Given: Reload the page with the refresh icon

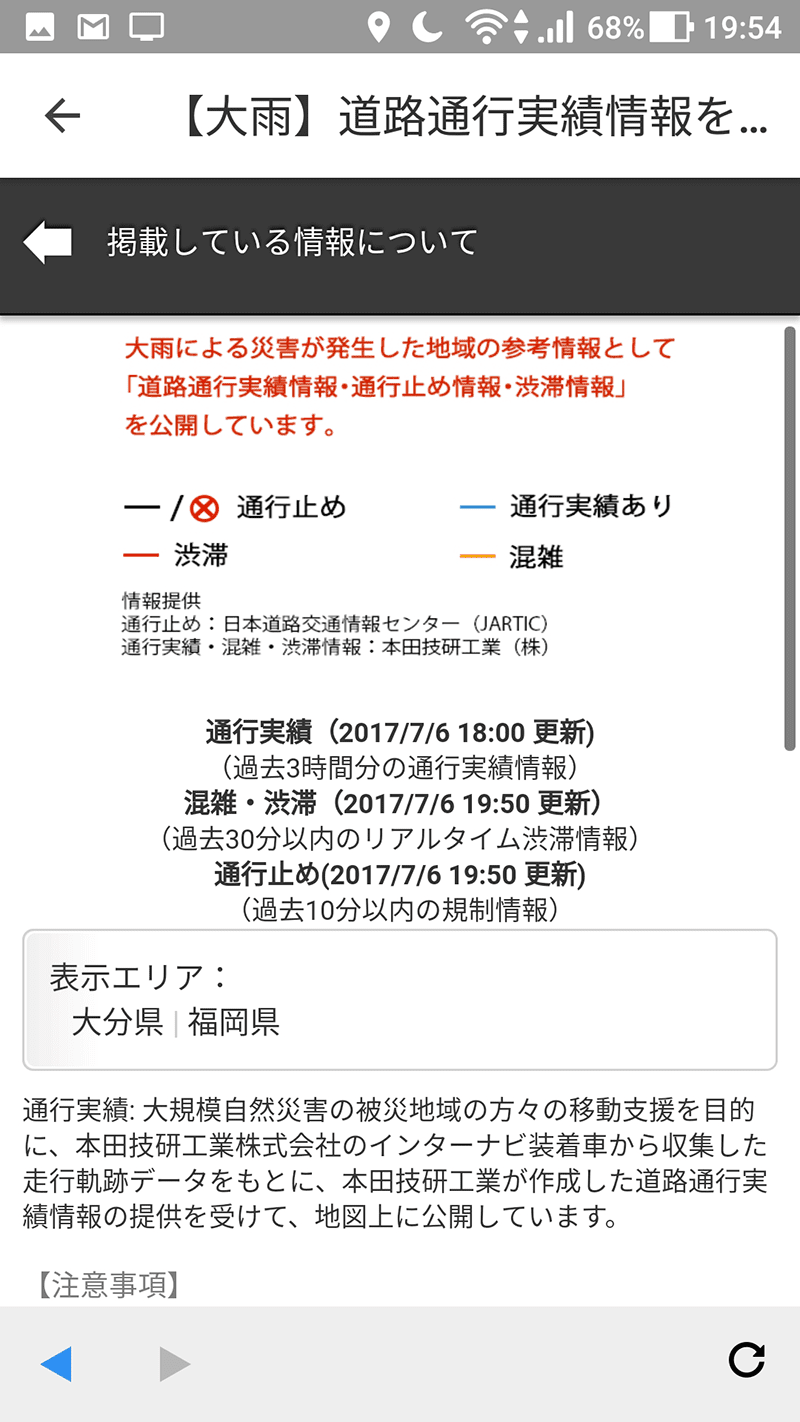Looking at the screenshot, I should [746, 1361].
